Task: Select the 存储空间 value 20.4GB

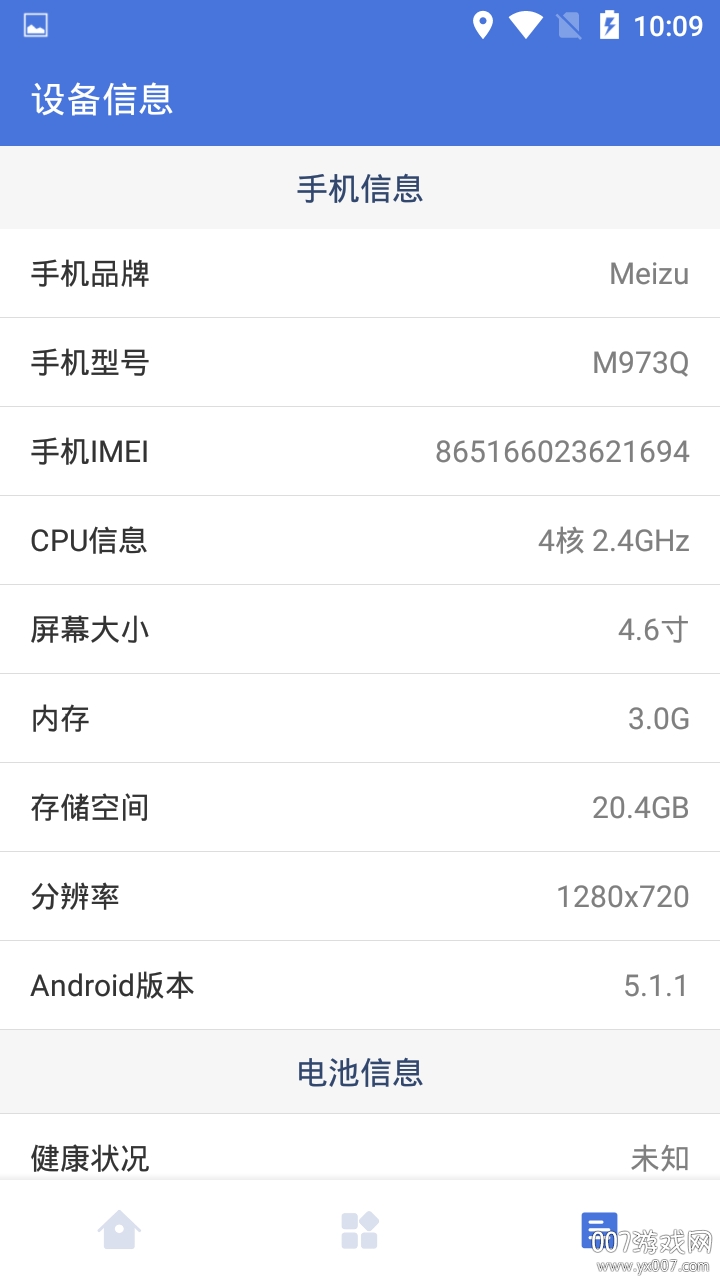Action: pos(646,807)
